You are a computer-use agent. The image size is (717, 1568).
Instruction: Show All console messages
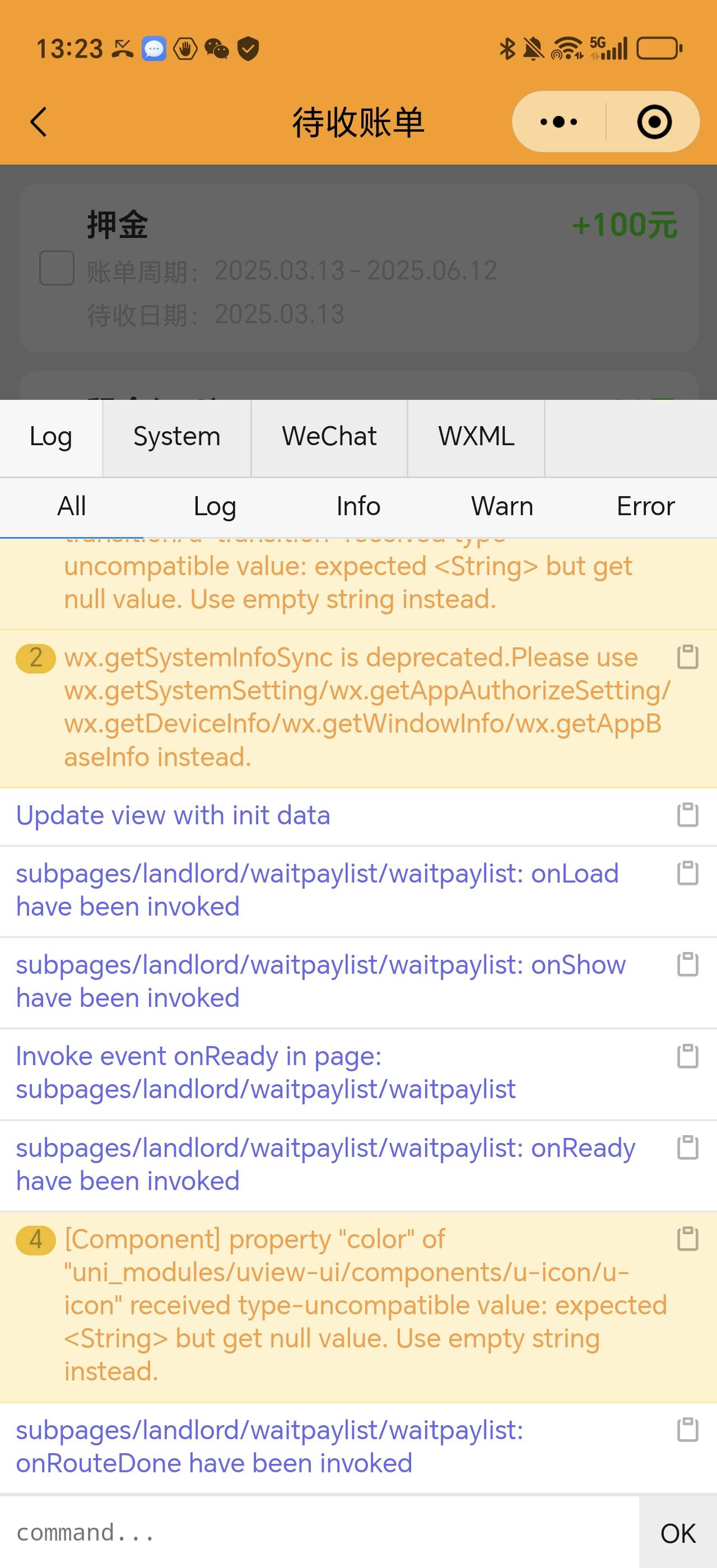click(72, 506)
